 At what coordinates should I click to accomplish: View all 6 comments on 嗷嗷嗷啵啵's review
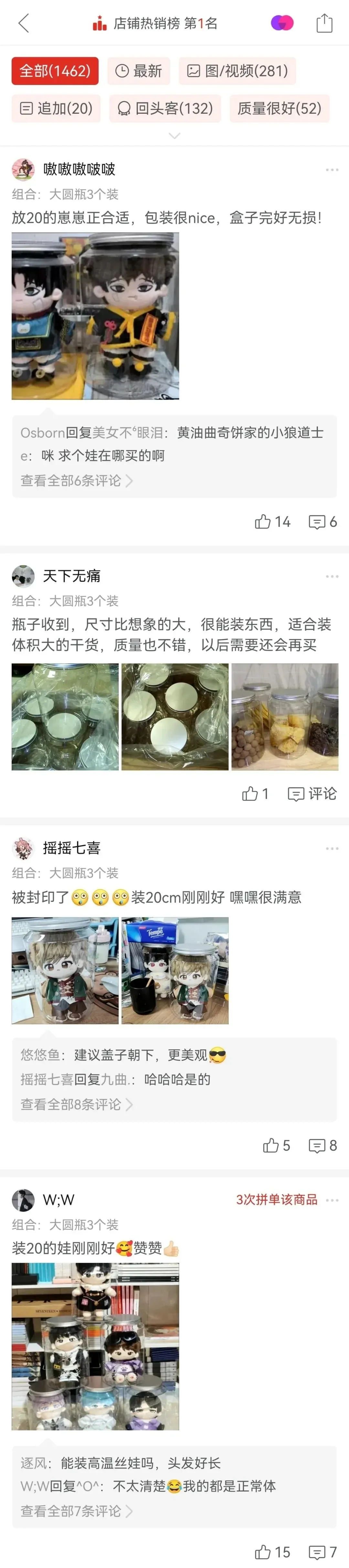pyautogui.click(x=77, y=481)
